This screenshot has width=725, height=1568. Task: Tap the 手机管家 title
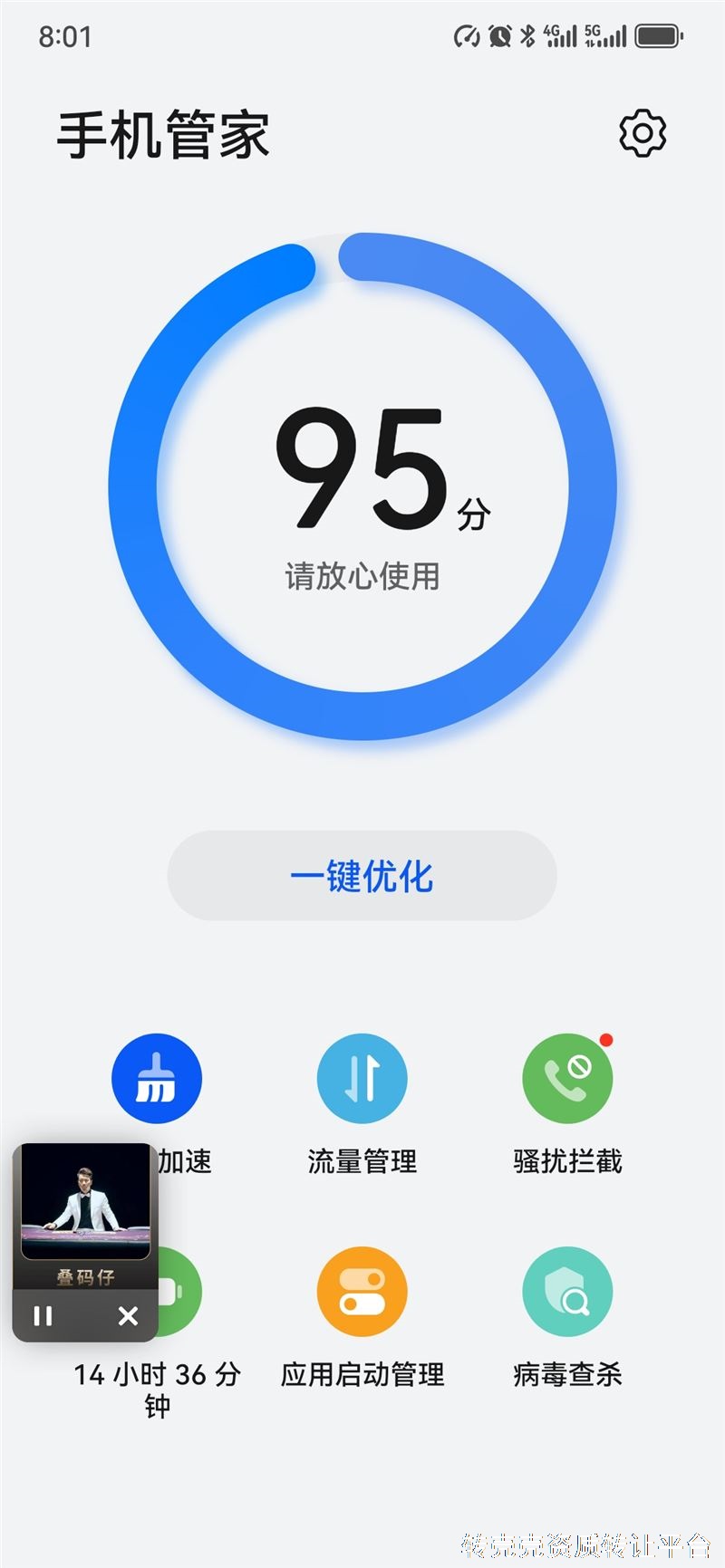163,133
